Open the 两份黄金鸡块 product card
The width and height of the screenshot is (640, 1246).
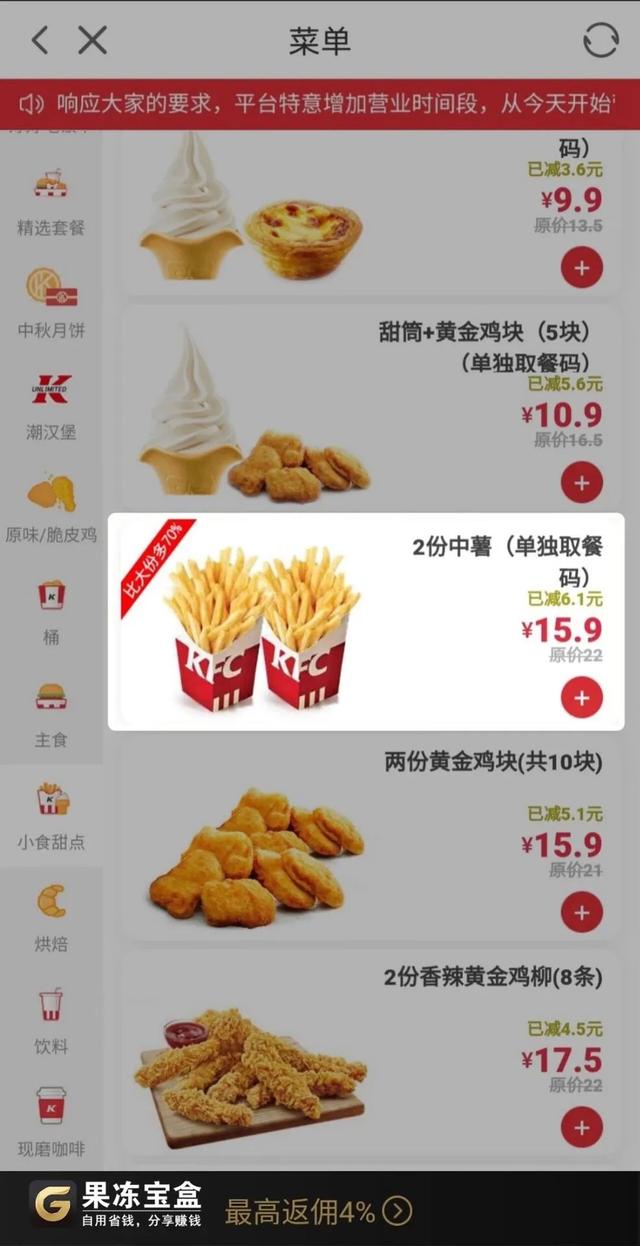coord(370,840)
